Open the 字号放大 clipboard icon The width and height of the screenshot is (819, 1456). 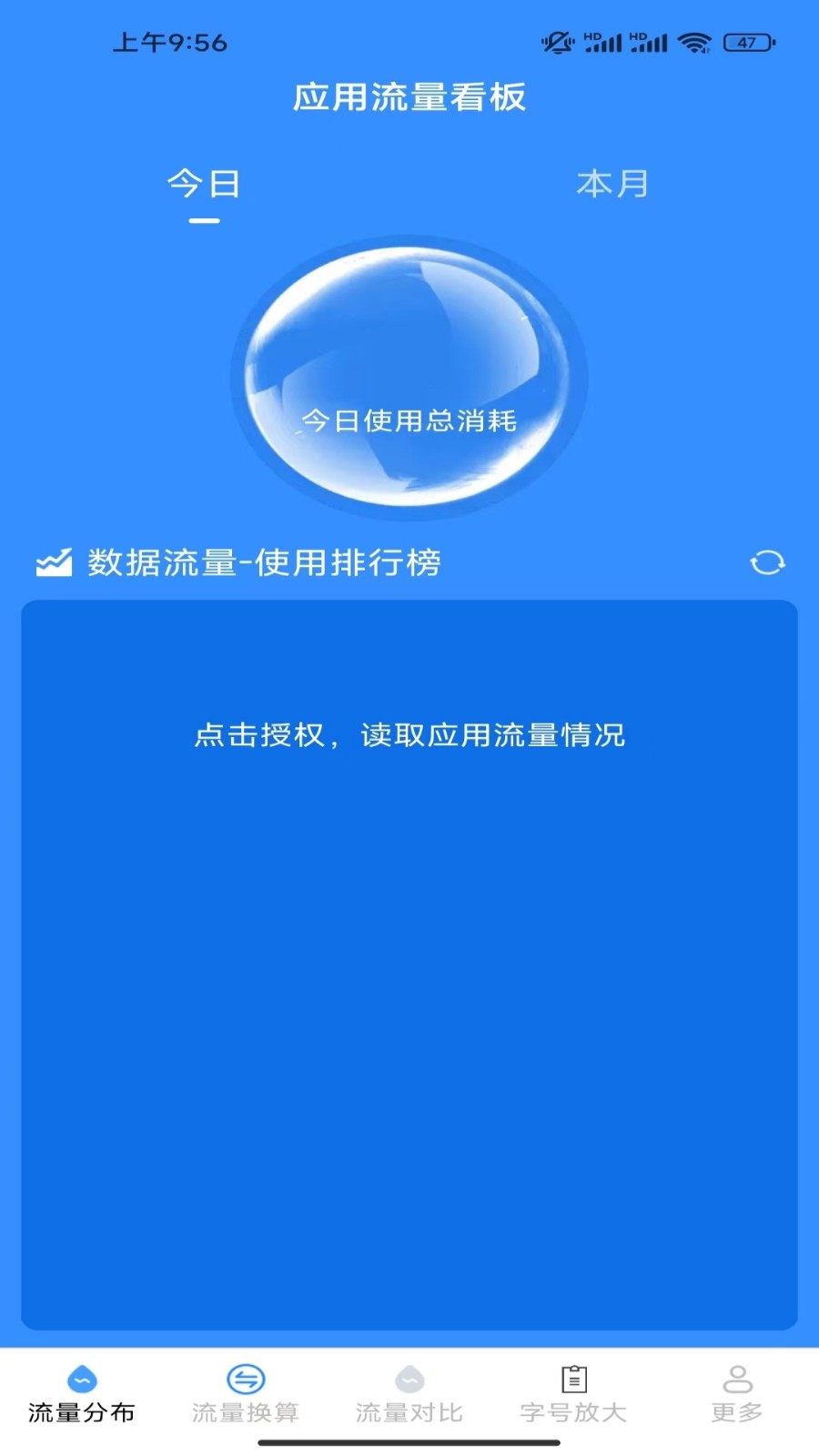[x=573, y=1376]
